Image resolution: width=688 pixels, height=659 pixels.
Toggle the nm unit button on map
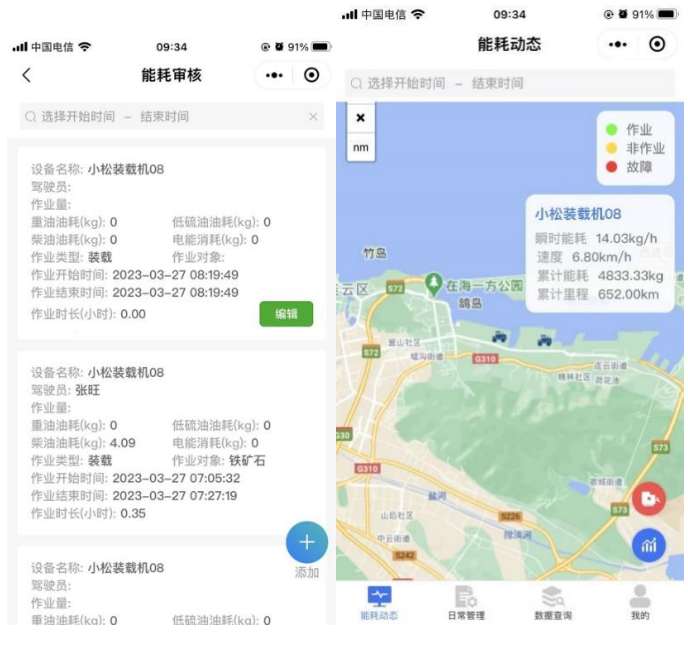[x=360, y=147]
